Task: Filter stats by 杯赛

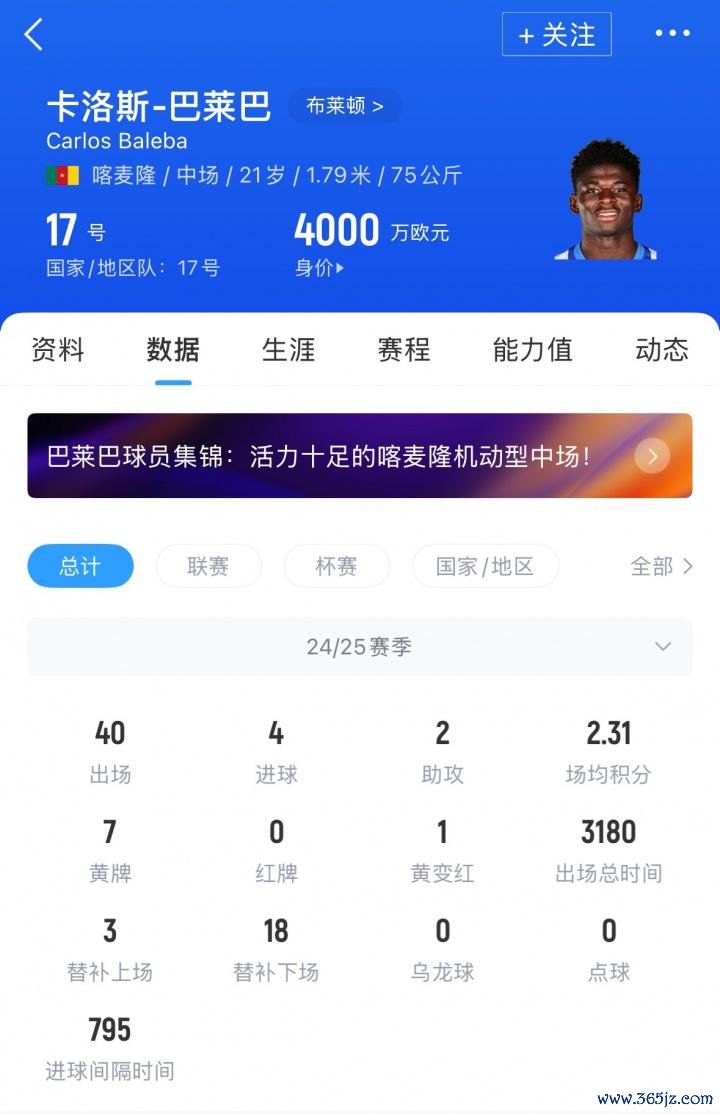Action: (336, 566)
